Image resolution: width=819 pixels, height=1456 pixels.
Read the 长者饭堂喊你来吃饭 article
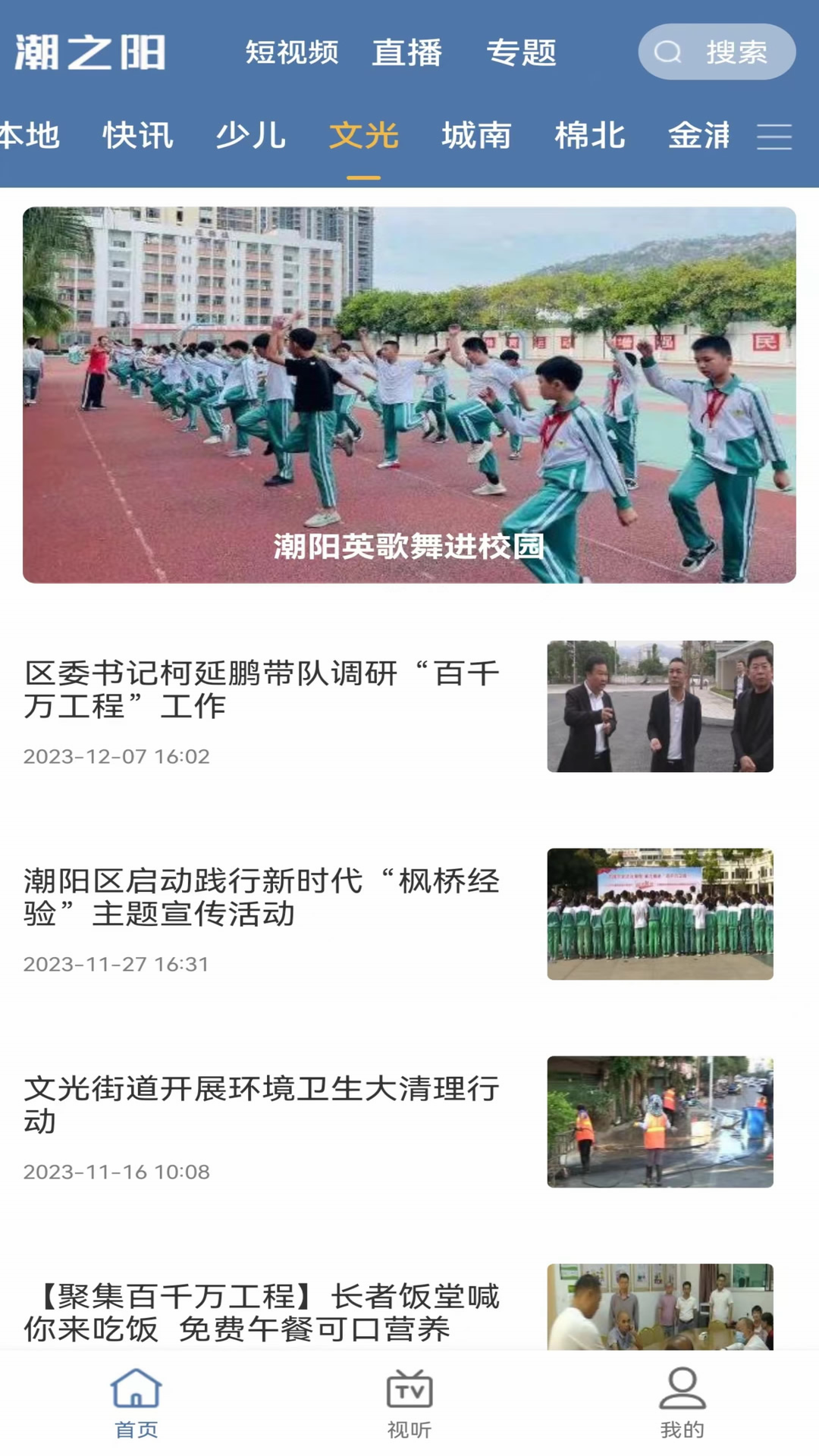pos(262,1313)
